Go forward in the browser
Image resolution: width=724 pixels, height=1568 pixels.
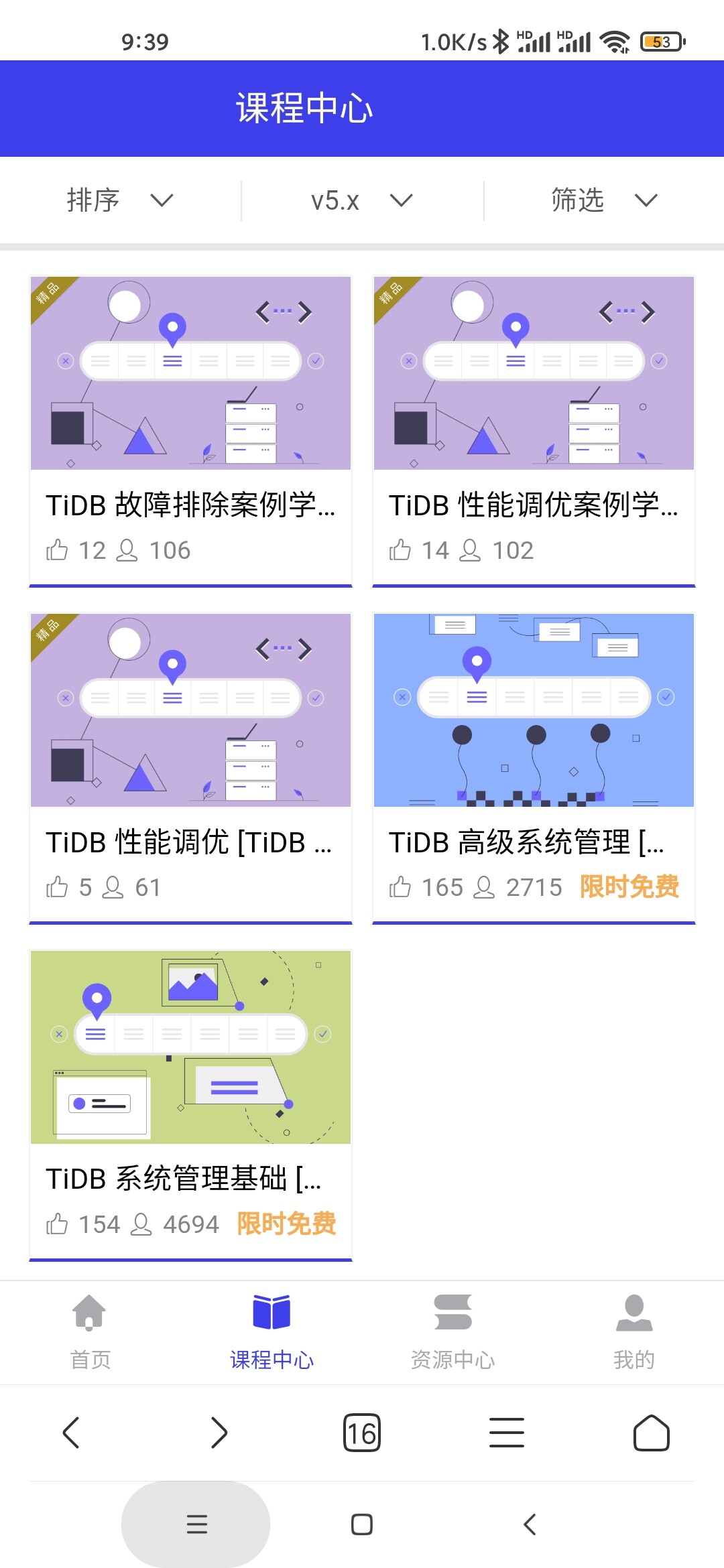219,1433
